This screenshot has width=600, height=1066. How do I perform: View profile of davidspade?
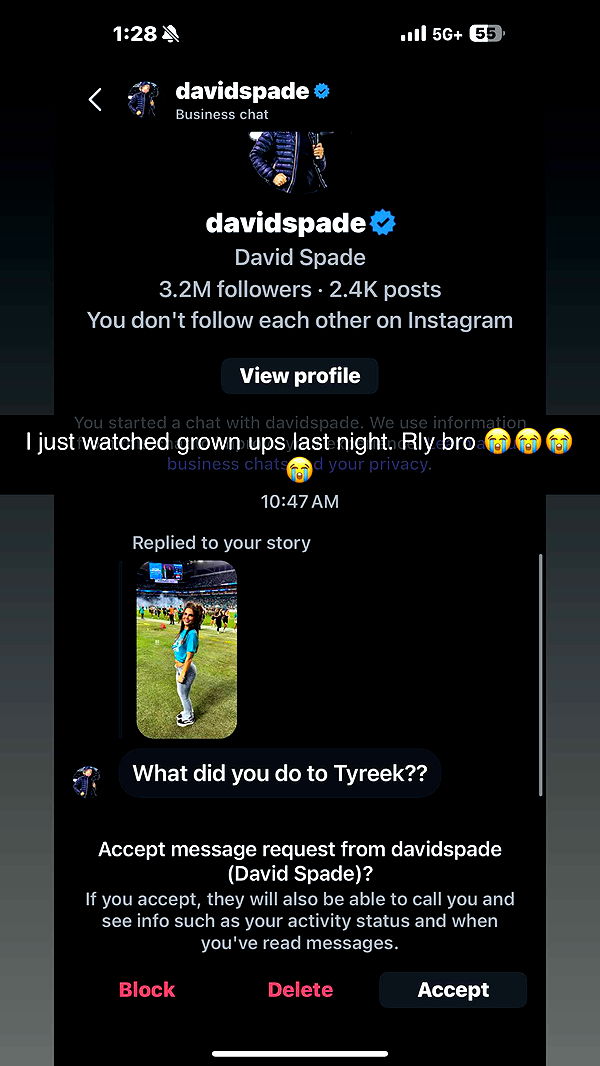click(x=299, y=376)
